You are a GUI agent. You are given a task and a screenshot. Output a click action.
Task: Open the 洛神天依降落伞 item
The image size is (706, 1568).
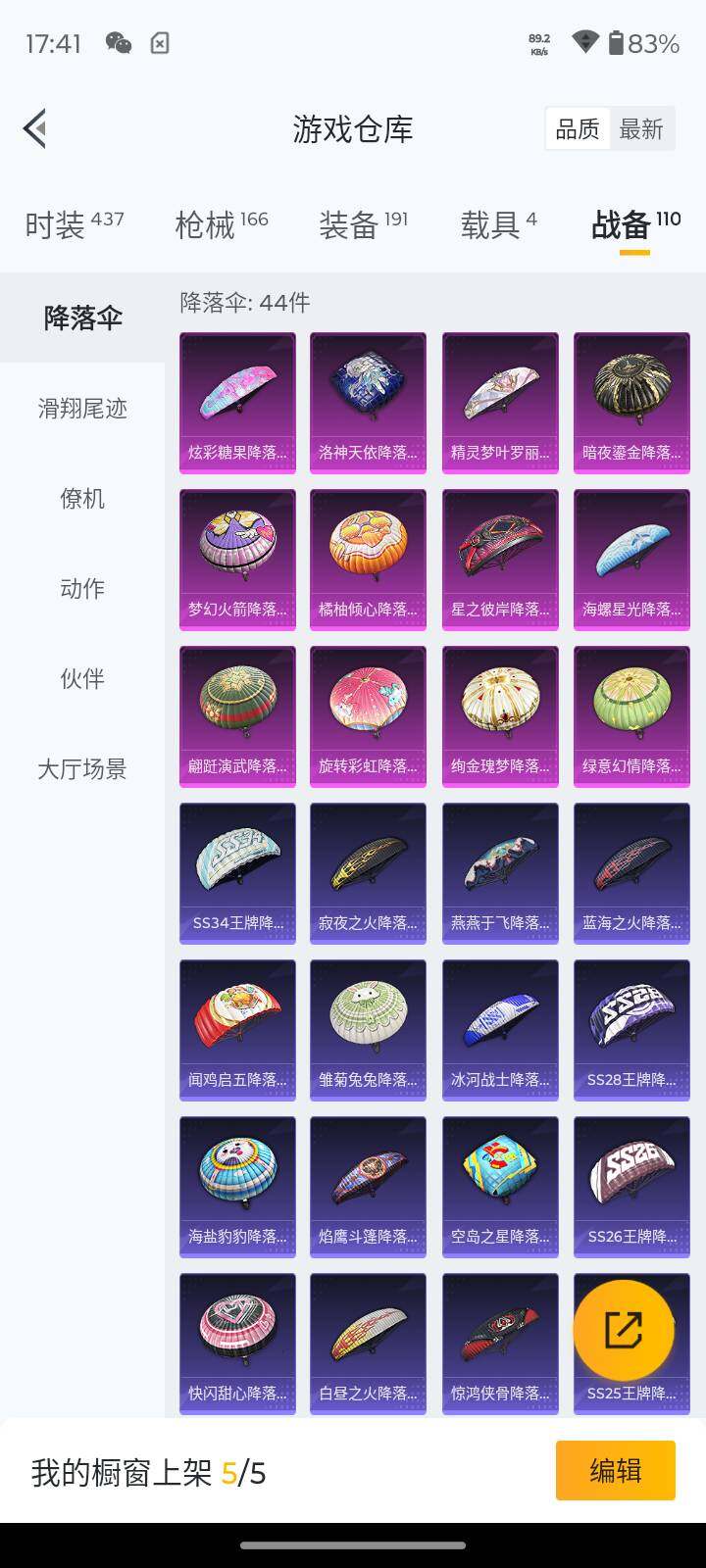(368, 402)
